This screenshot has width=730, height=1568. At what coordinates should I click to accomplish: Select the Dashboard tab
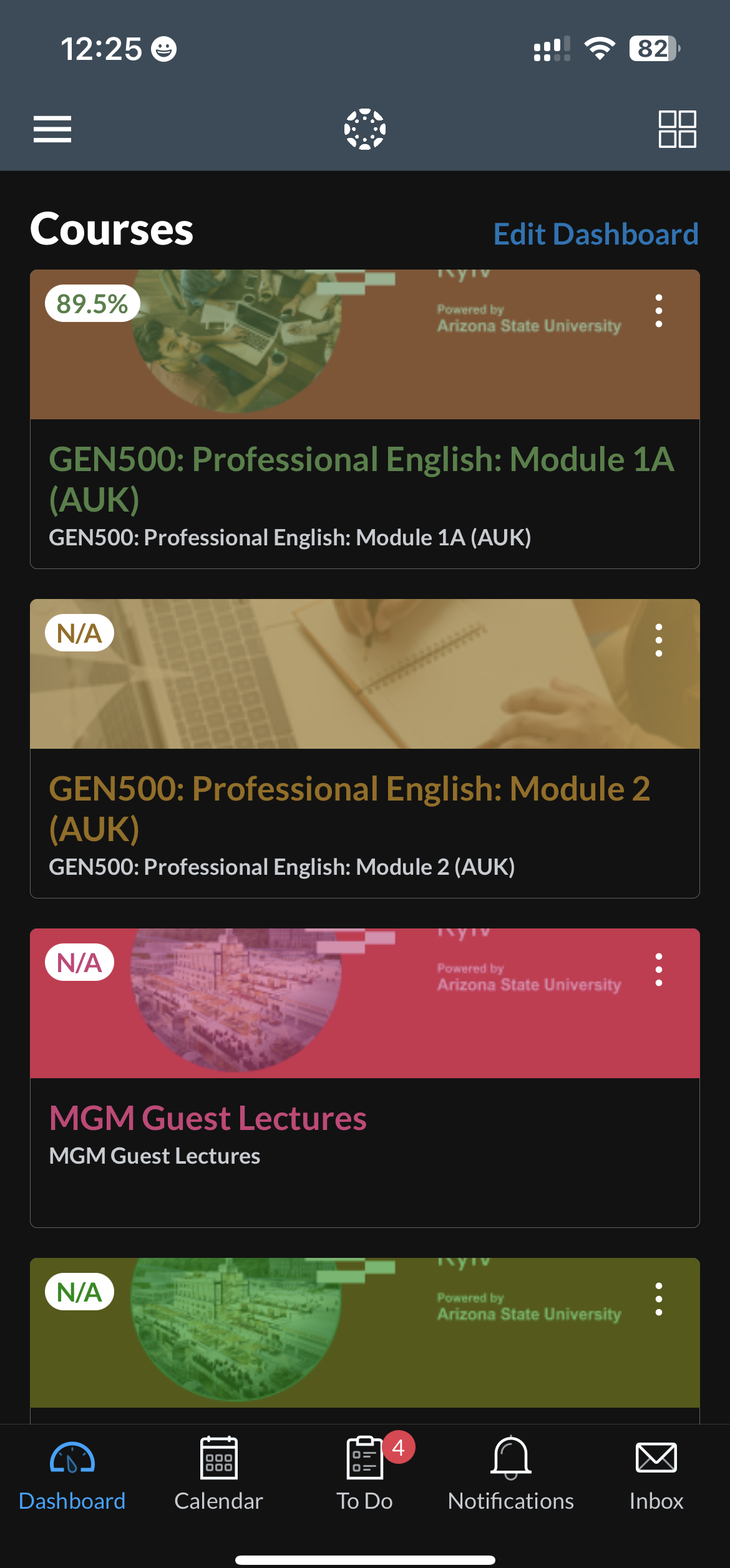pos(72,1473)
